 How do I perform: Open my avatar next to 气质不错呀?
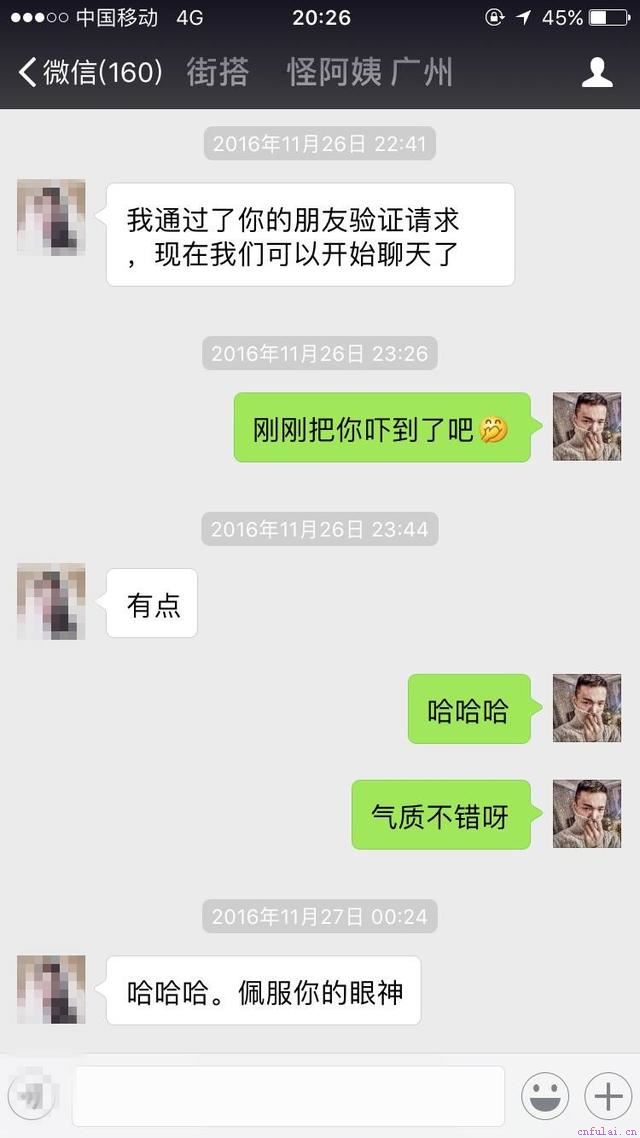[x=587, y=814]
